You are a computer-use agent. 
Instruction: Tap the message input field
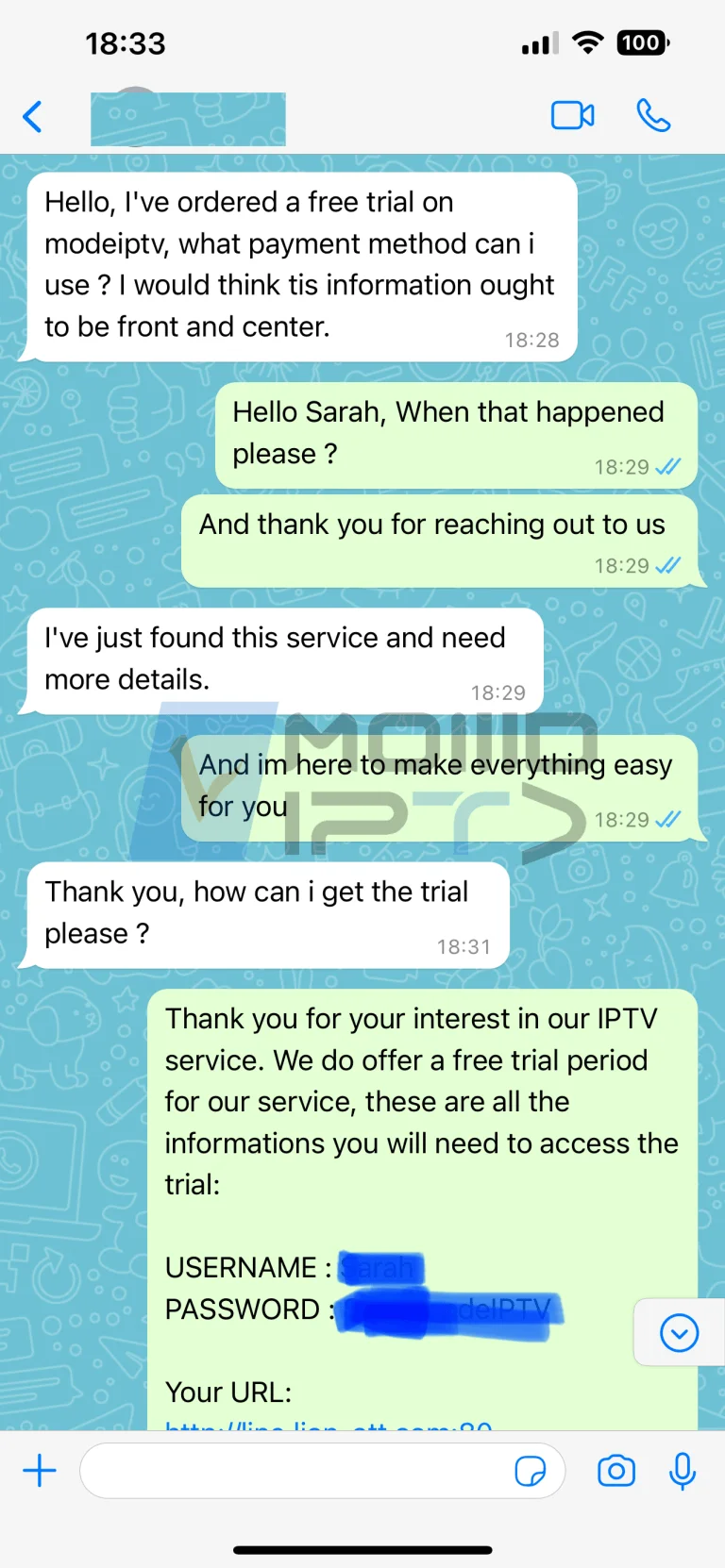[283, 1470]
